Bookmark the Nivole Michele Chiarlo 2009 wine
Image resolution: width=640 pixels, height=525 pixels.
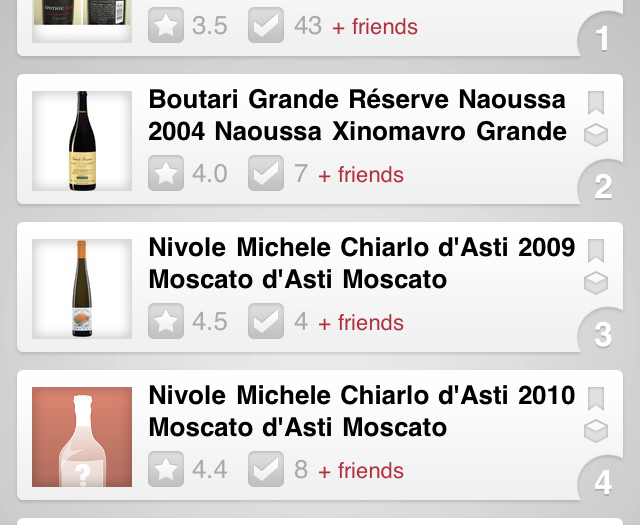(x=596, y=251)
